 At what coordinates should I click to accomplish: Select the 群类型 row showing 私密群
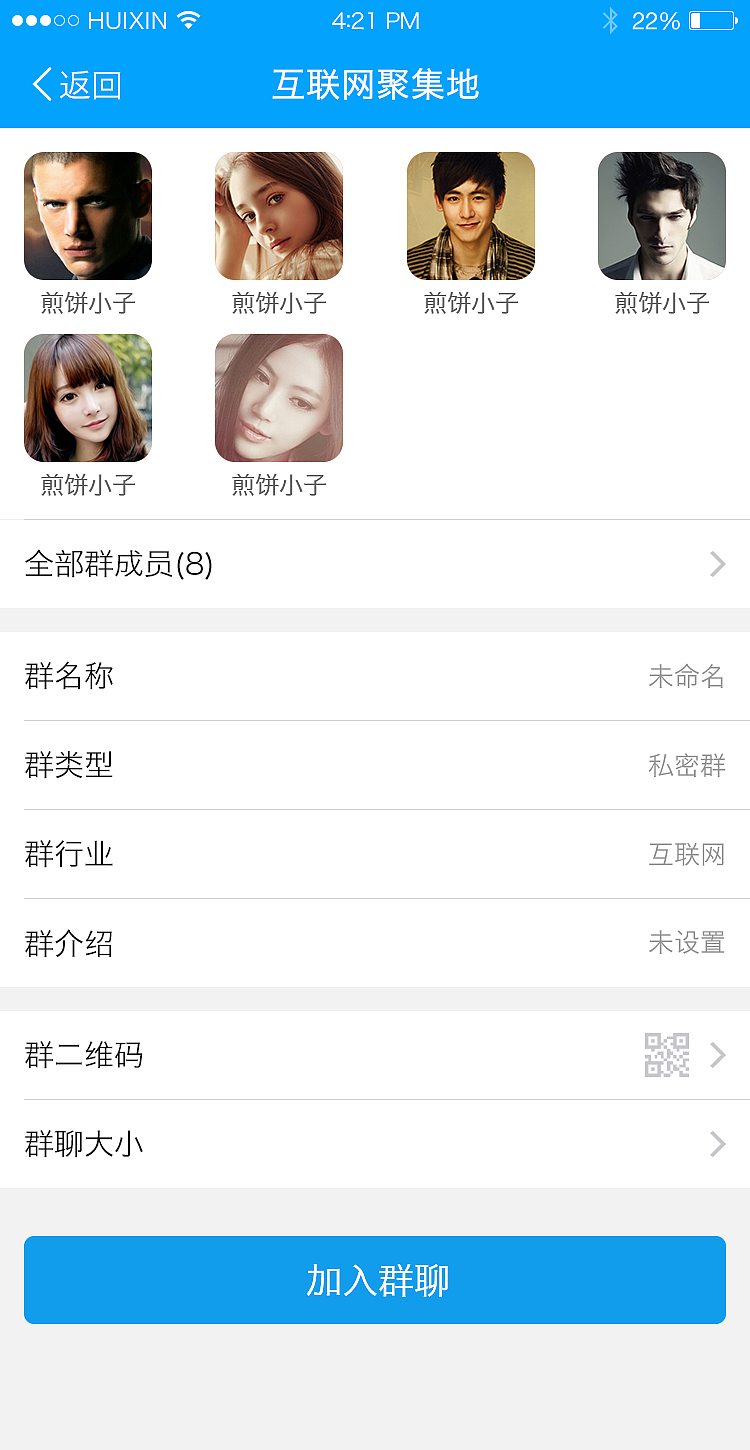point(375,765)
